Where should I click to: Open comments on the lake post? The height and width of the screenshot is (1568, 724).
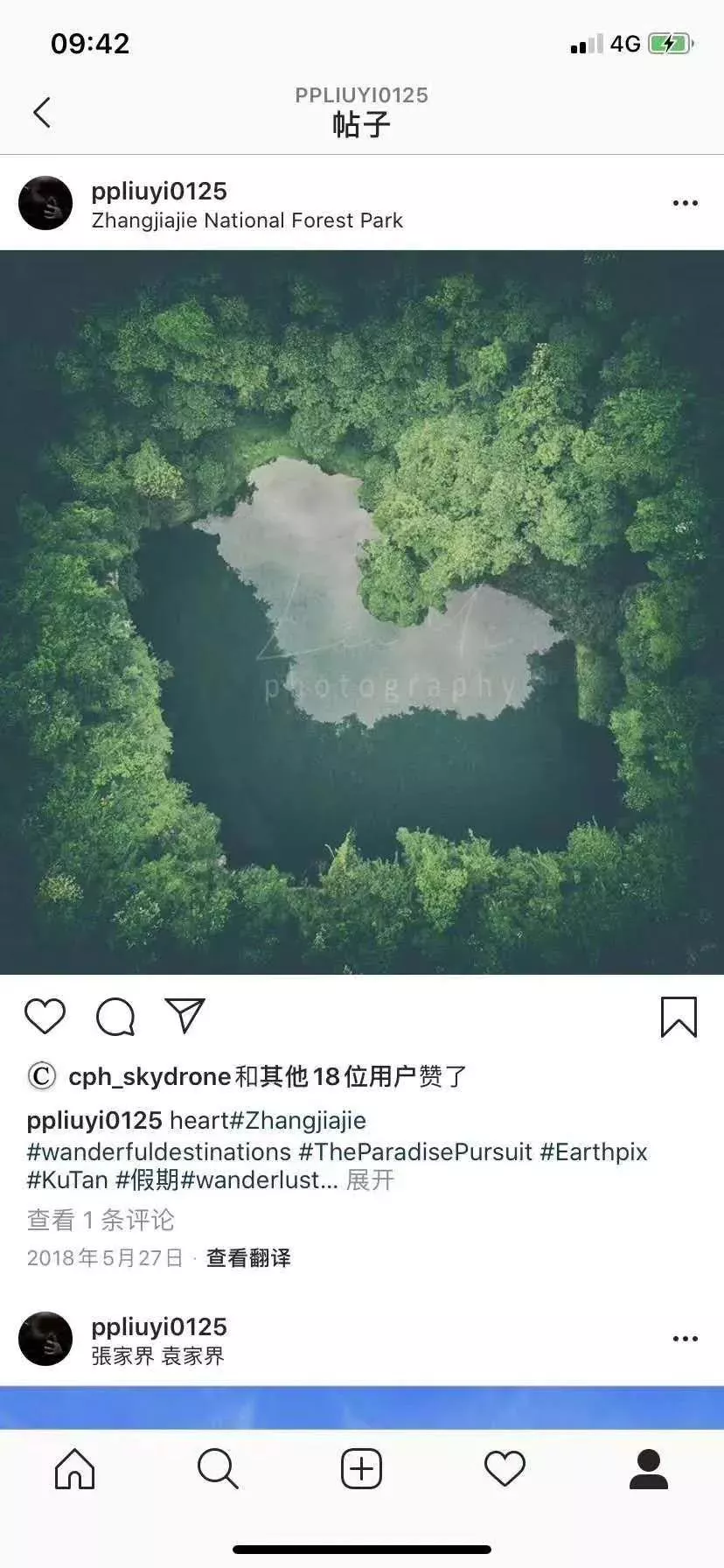tap(115, 1017)
